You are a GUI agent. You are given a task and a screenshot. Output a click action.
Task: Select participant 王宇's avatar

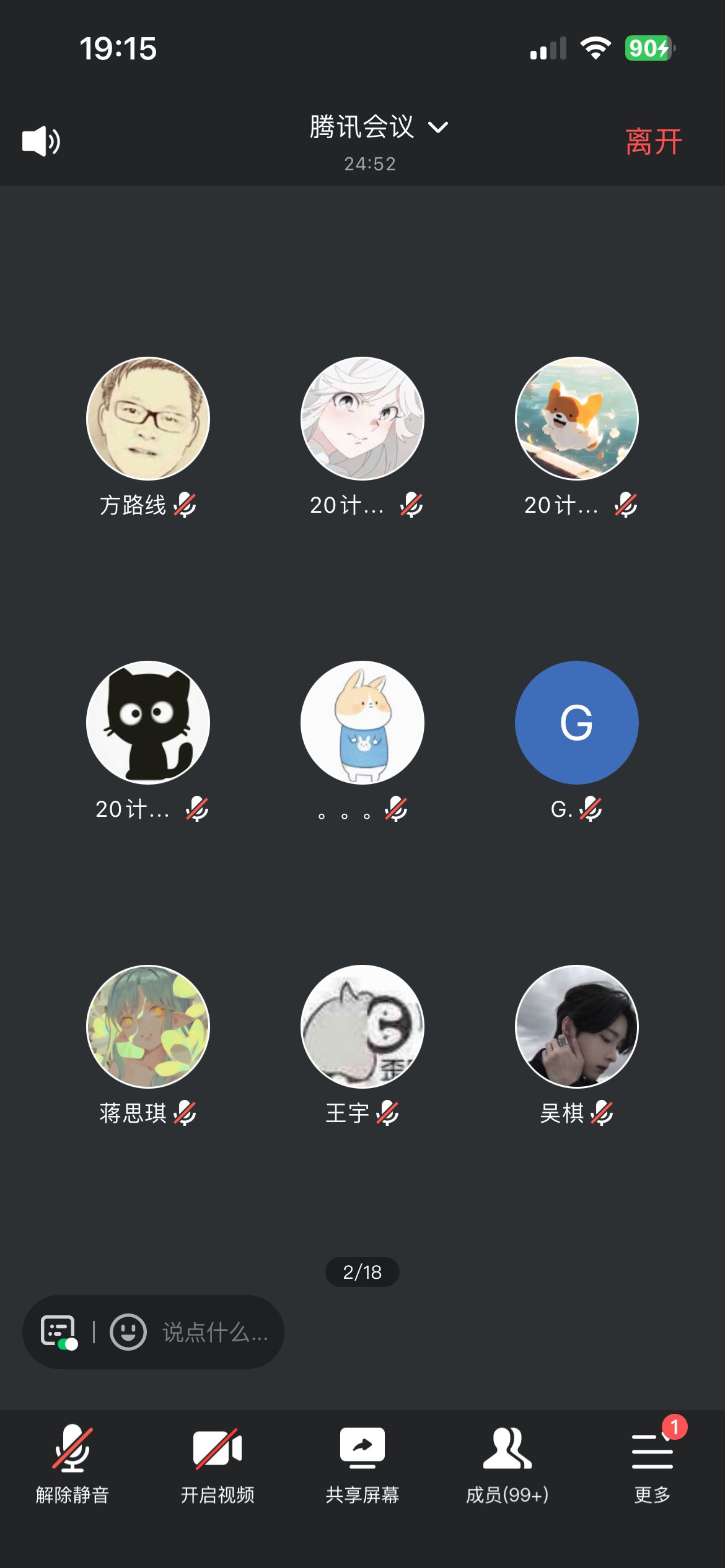(x=362, y=1027)
